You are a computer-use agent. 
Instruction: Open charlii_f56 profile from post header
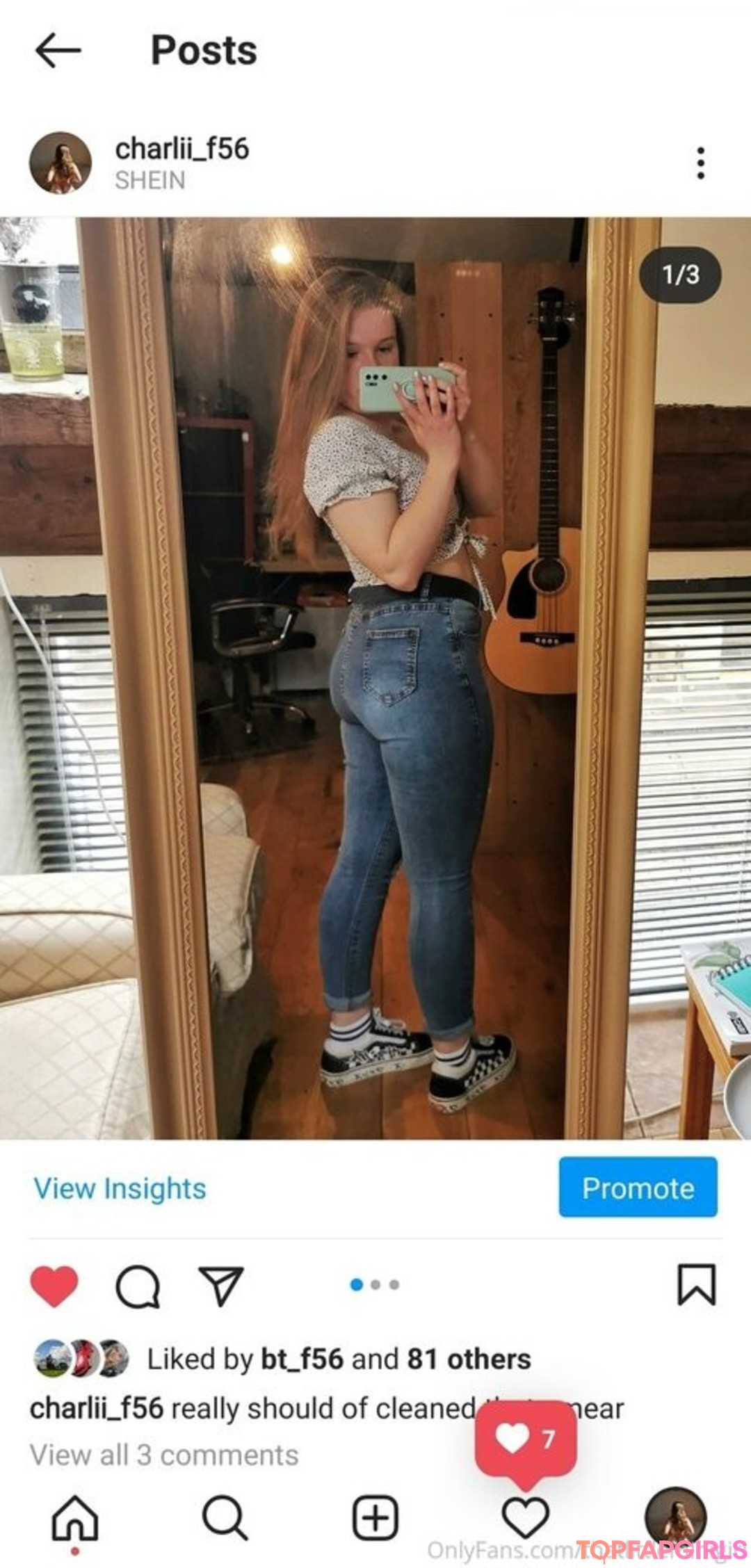[181, 149]
